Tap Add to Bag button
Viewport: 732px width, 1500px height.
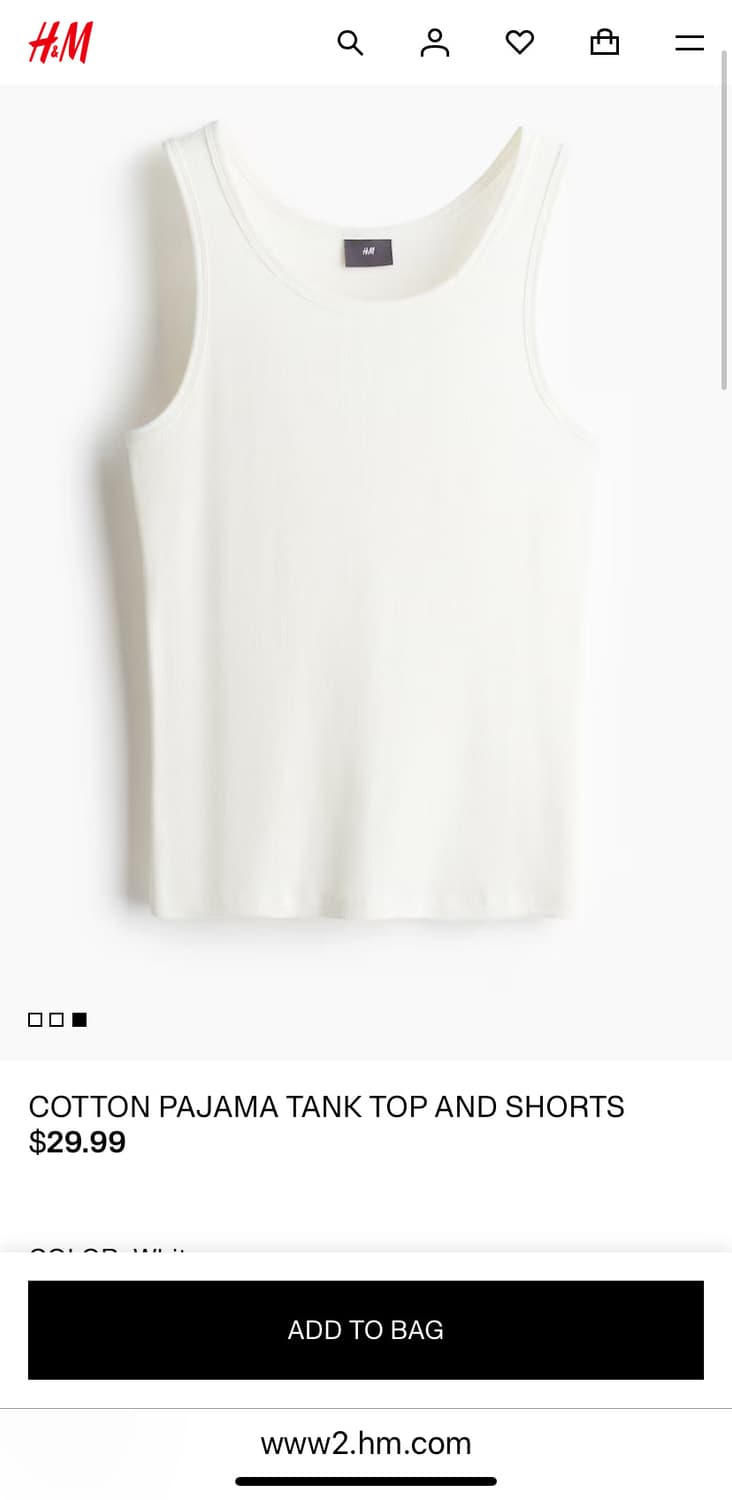[366, 1330]
